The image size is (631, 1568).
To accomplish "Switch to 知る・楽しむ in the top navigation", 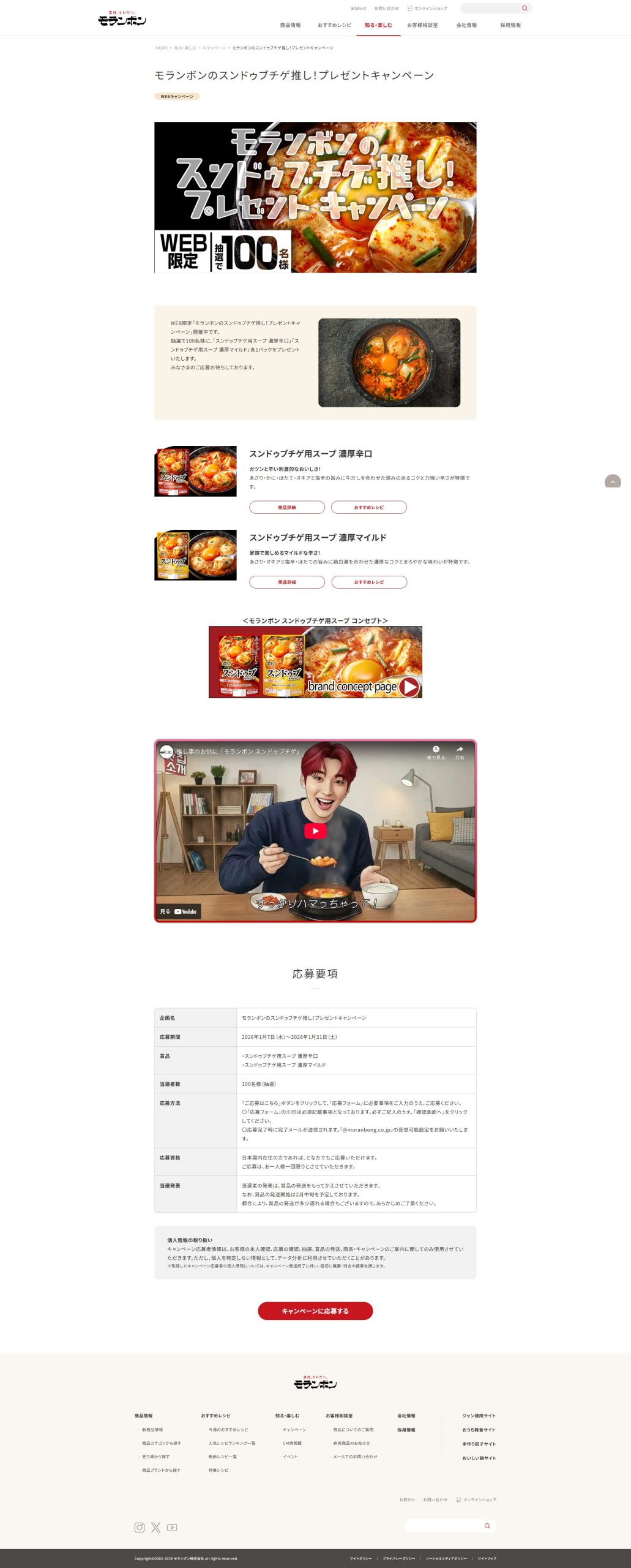I will 378,25.
